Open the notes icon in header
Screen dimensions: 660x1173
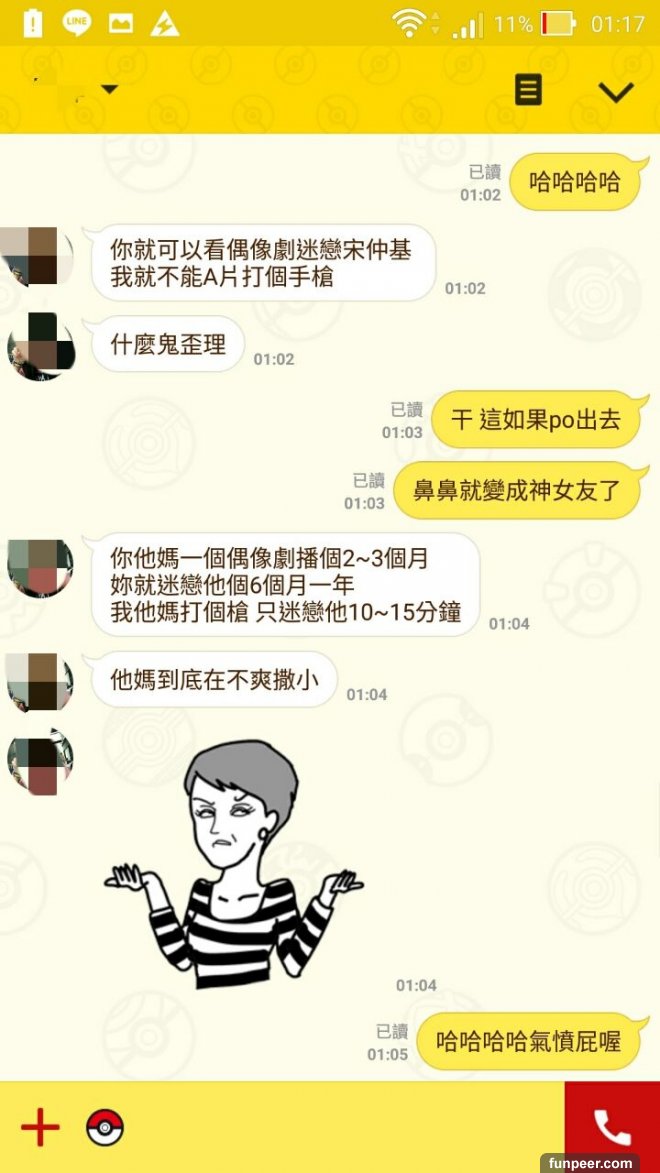point(528,90)
